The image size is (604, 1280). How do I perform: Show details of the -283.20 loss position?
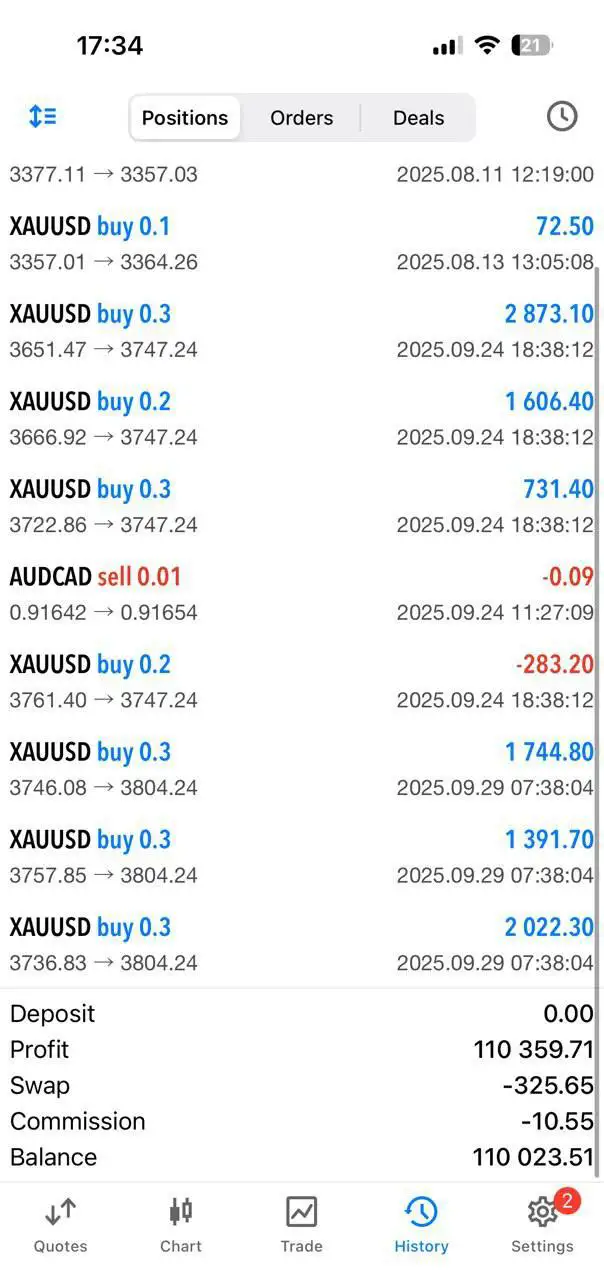301,682
